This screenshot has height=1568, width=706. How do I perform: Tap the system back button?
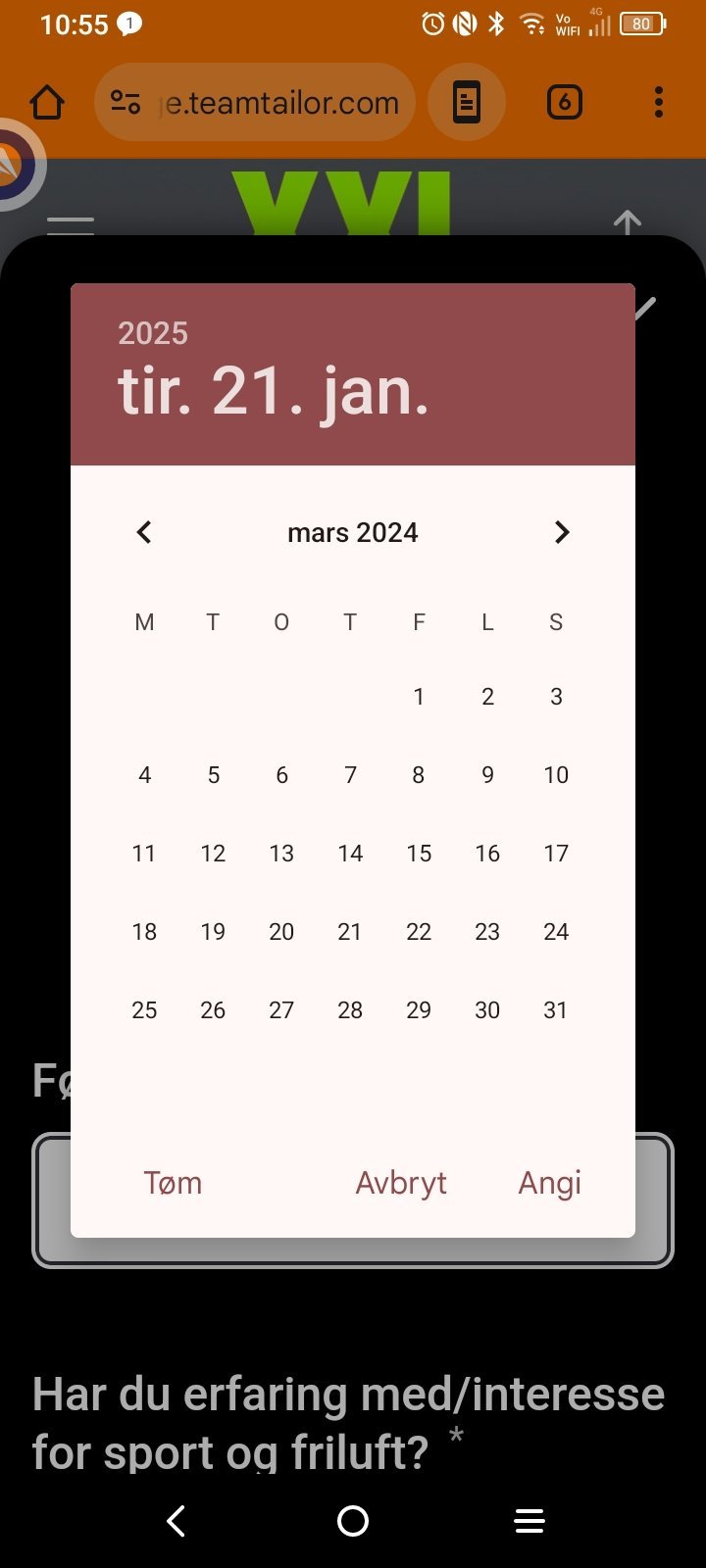click(176, 1521)
